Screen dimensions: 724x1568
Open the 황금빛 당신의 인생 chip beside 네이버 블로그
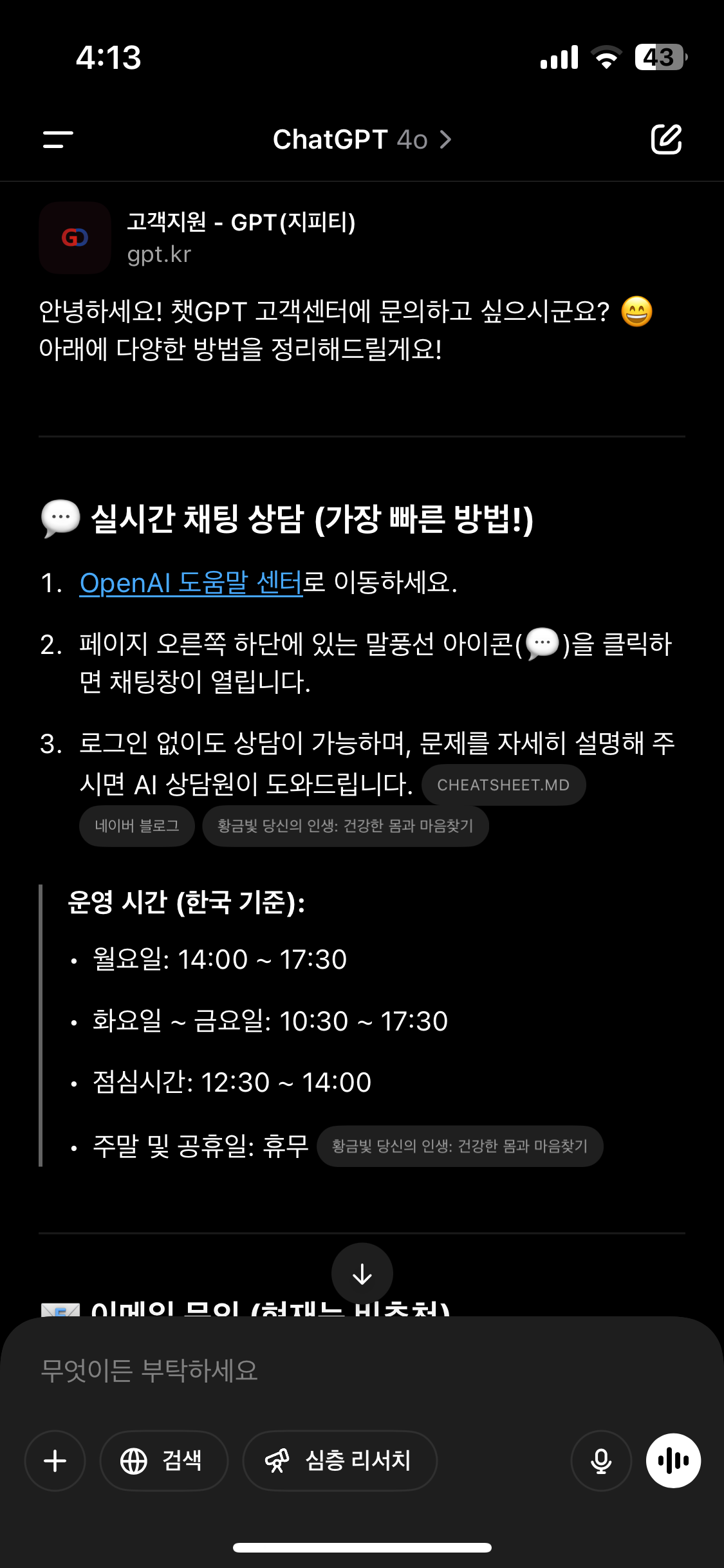(x=345, y=826)
